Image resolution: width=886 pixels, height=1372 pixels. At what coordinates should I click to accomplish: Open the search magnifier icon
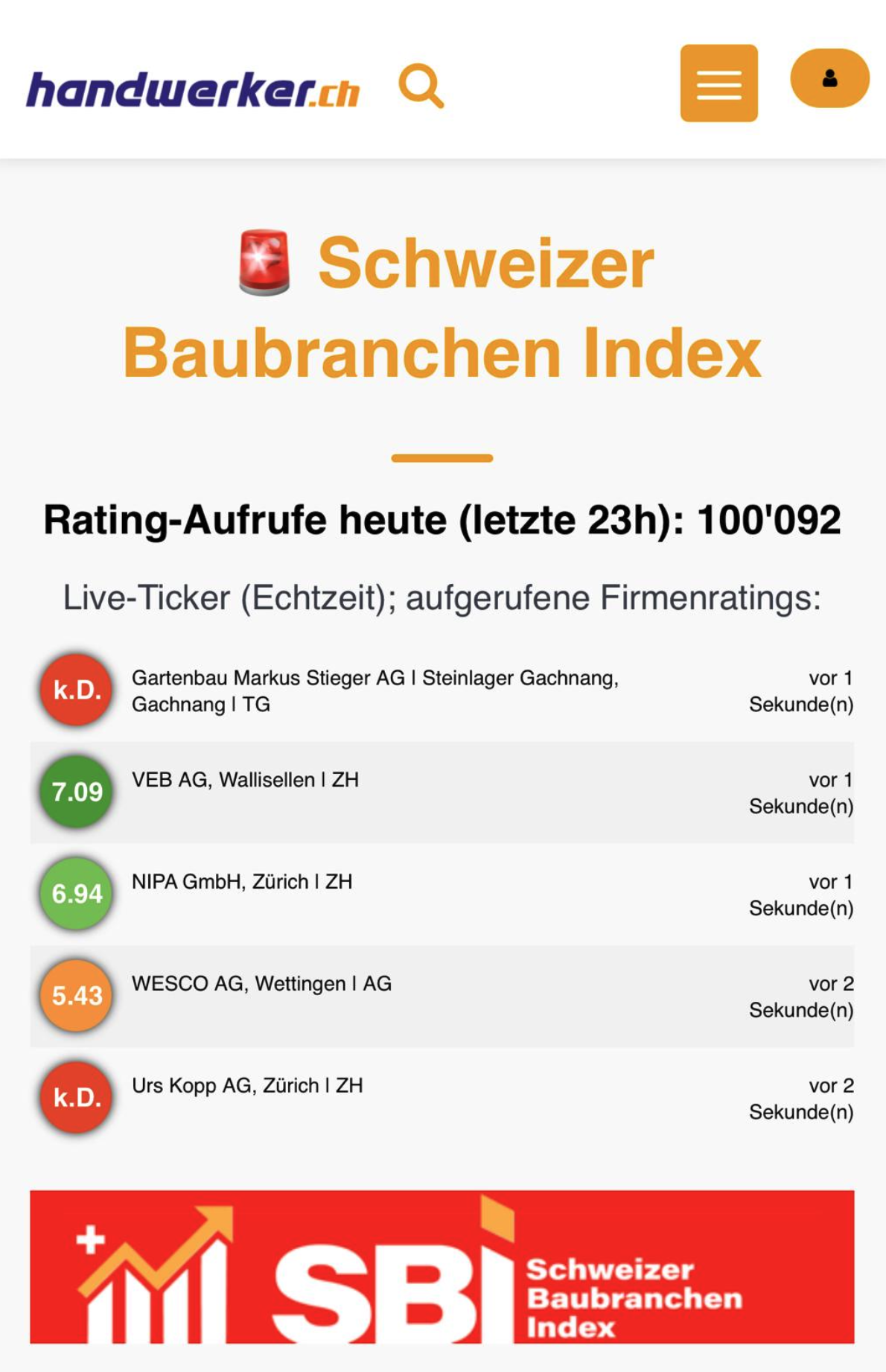(421, 86)
